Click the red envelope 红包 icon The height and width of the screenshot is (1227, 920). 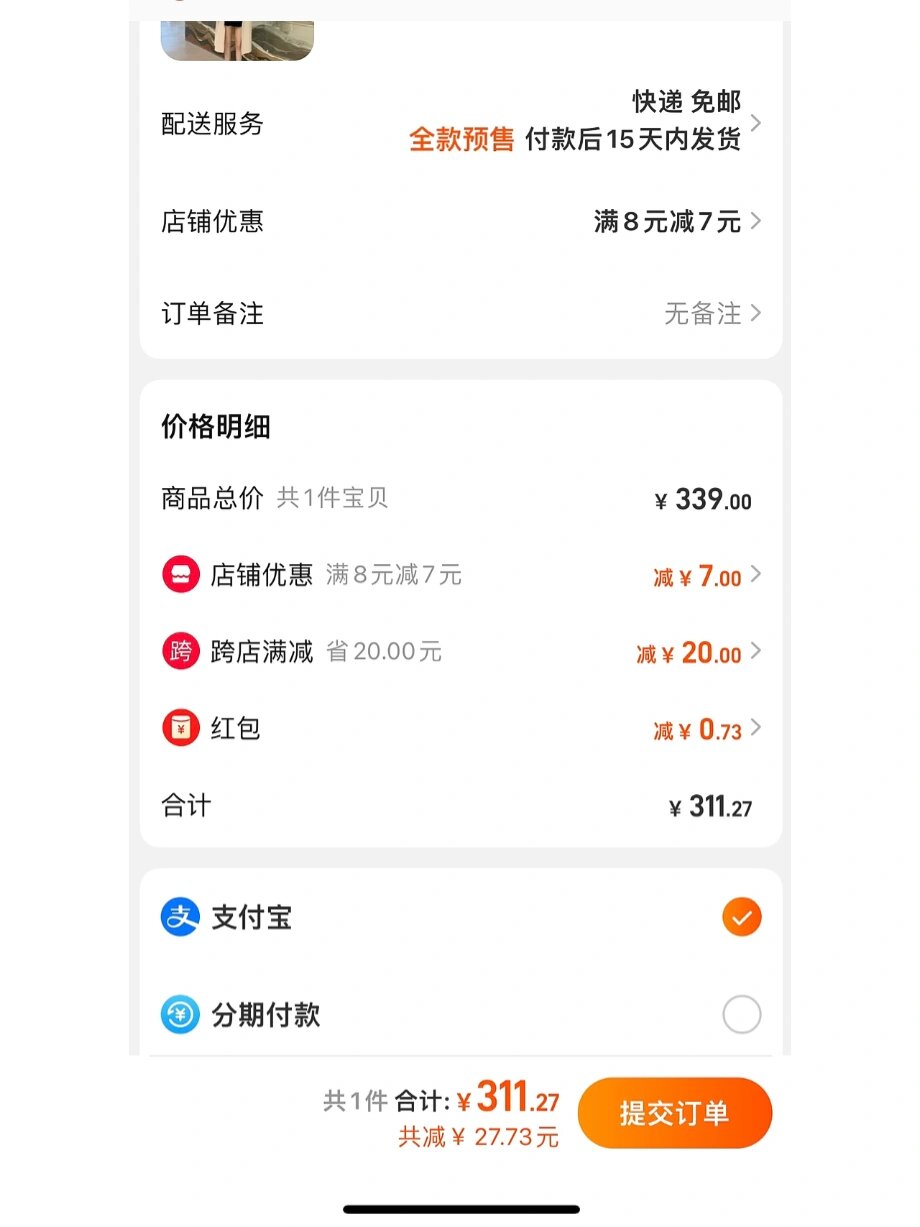tap(178, 728)
